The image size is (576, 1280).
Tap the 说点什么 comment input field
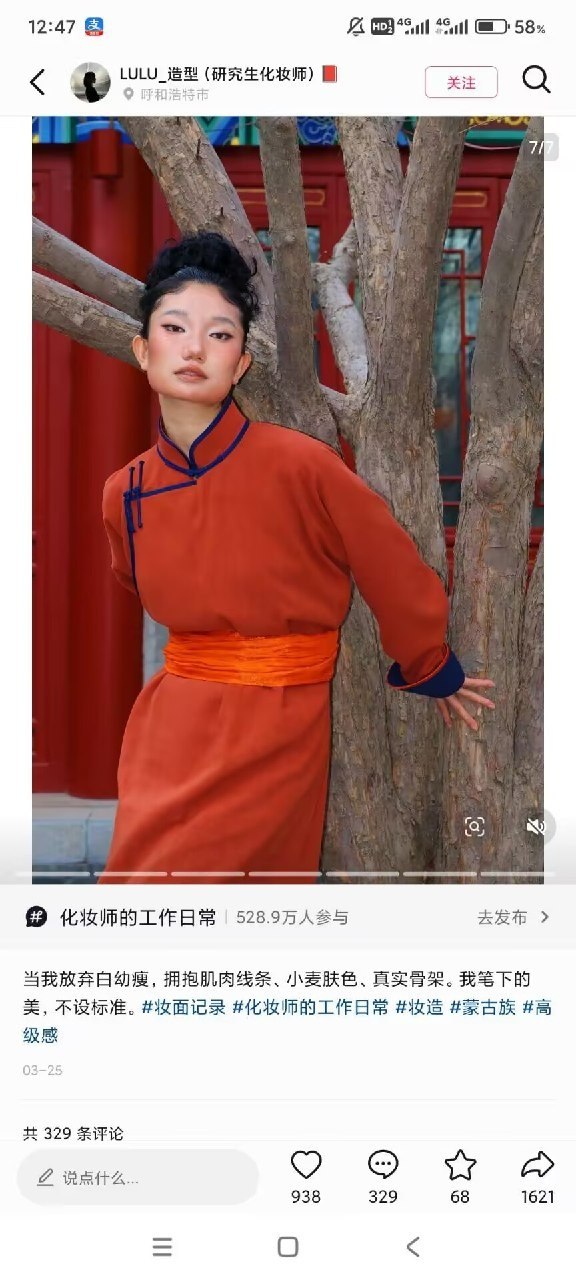click(x=138, y=1177)
